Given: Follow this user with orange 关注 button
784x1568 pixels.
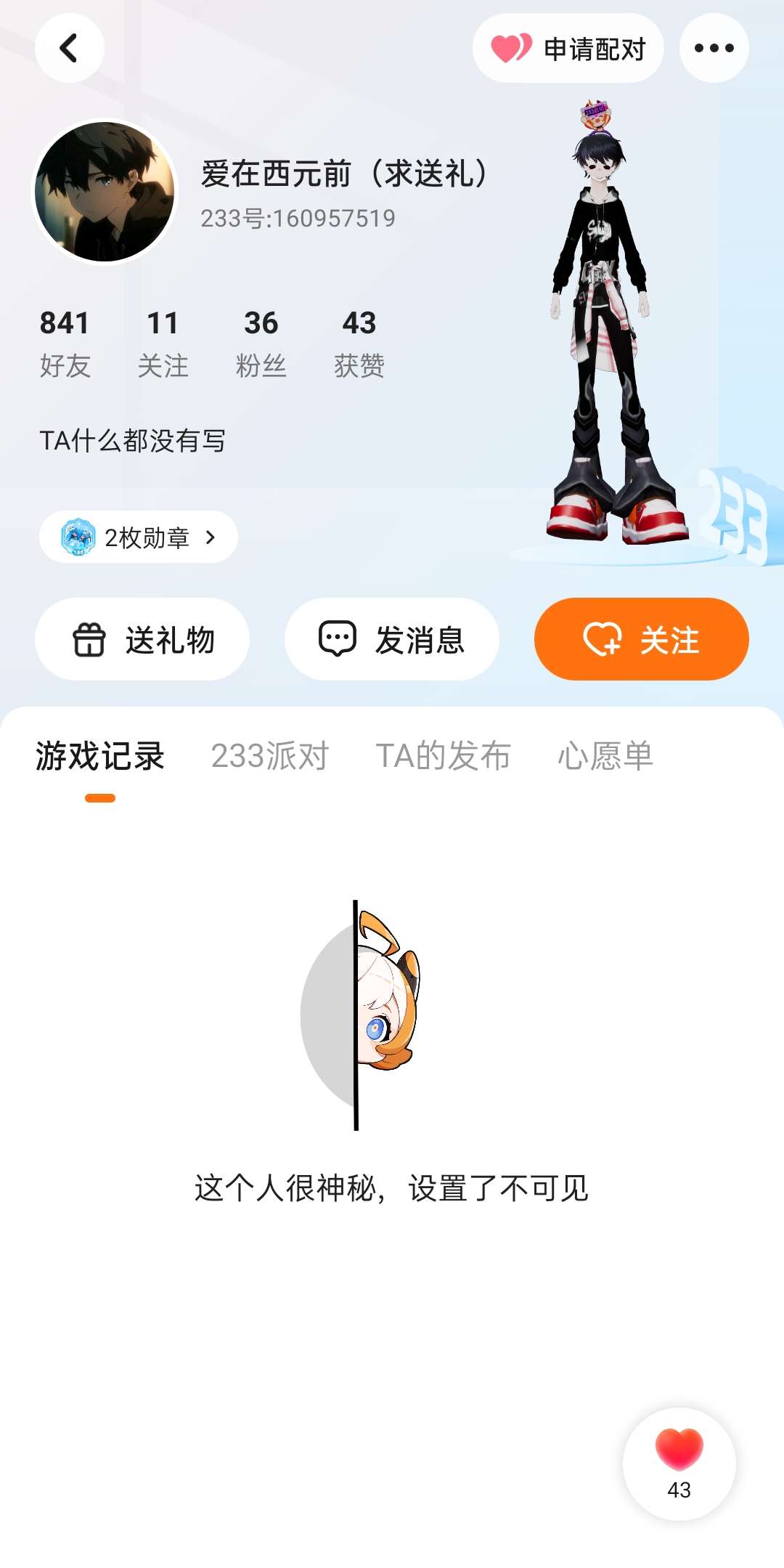Looking at the screenshot, I should coord(642,639).
